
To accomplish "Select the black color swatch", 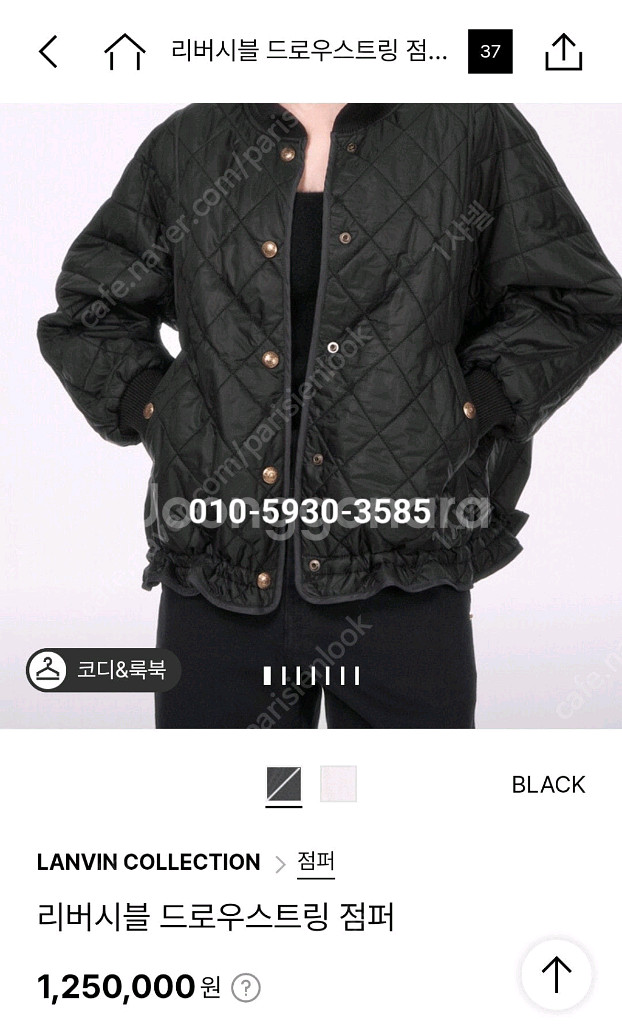I will click(284, 784).
